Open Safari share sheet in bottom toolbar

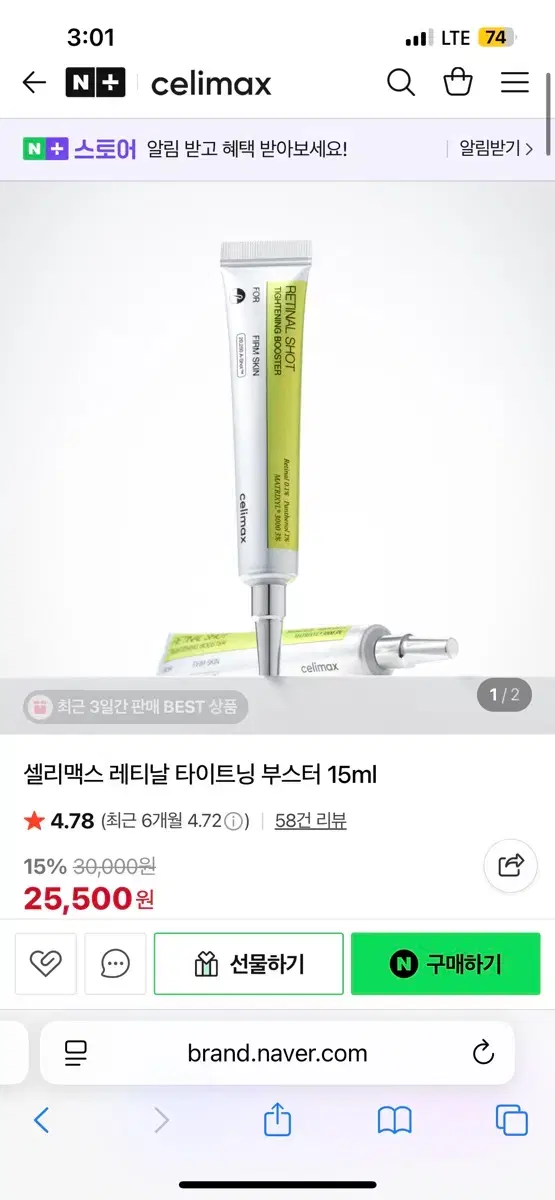point(277,1119)
